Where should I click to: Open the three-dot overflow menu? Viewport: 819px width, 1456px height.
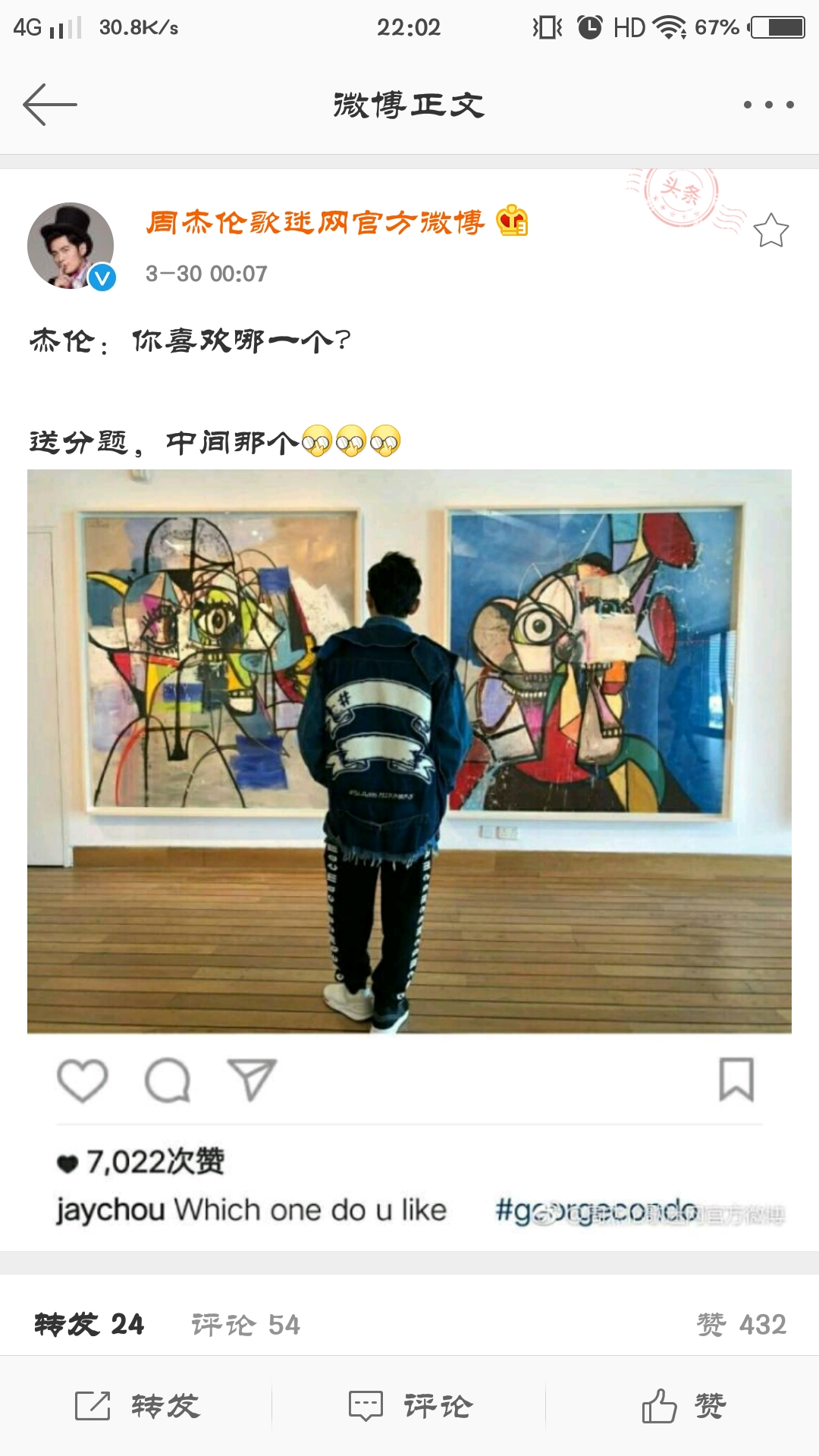768,105
